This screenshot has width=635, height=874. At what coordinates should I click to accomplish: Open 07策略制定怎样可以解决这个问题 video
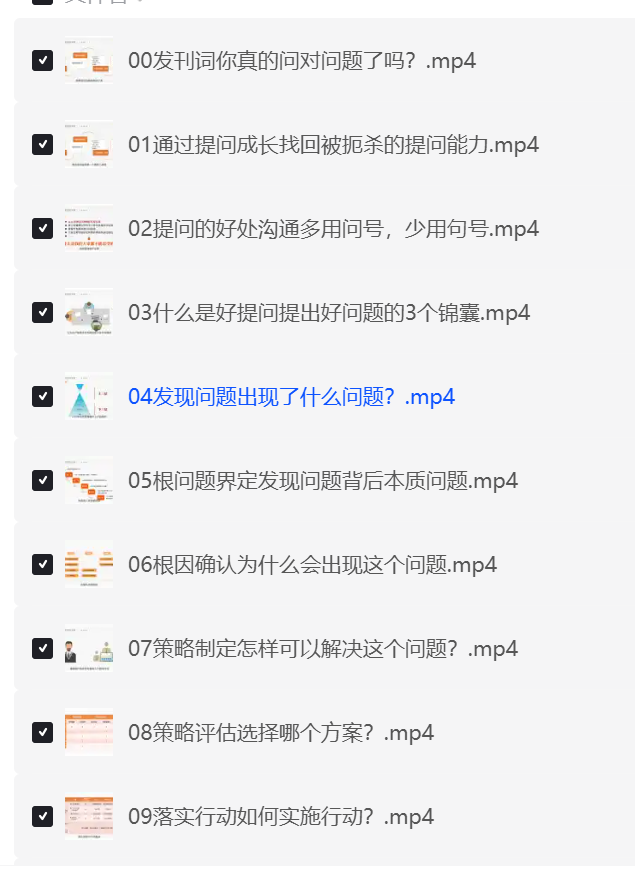tap(323, 649)
